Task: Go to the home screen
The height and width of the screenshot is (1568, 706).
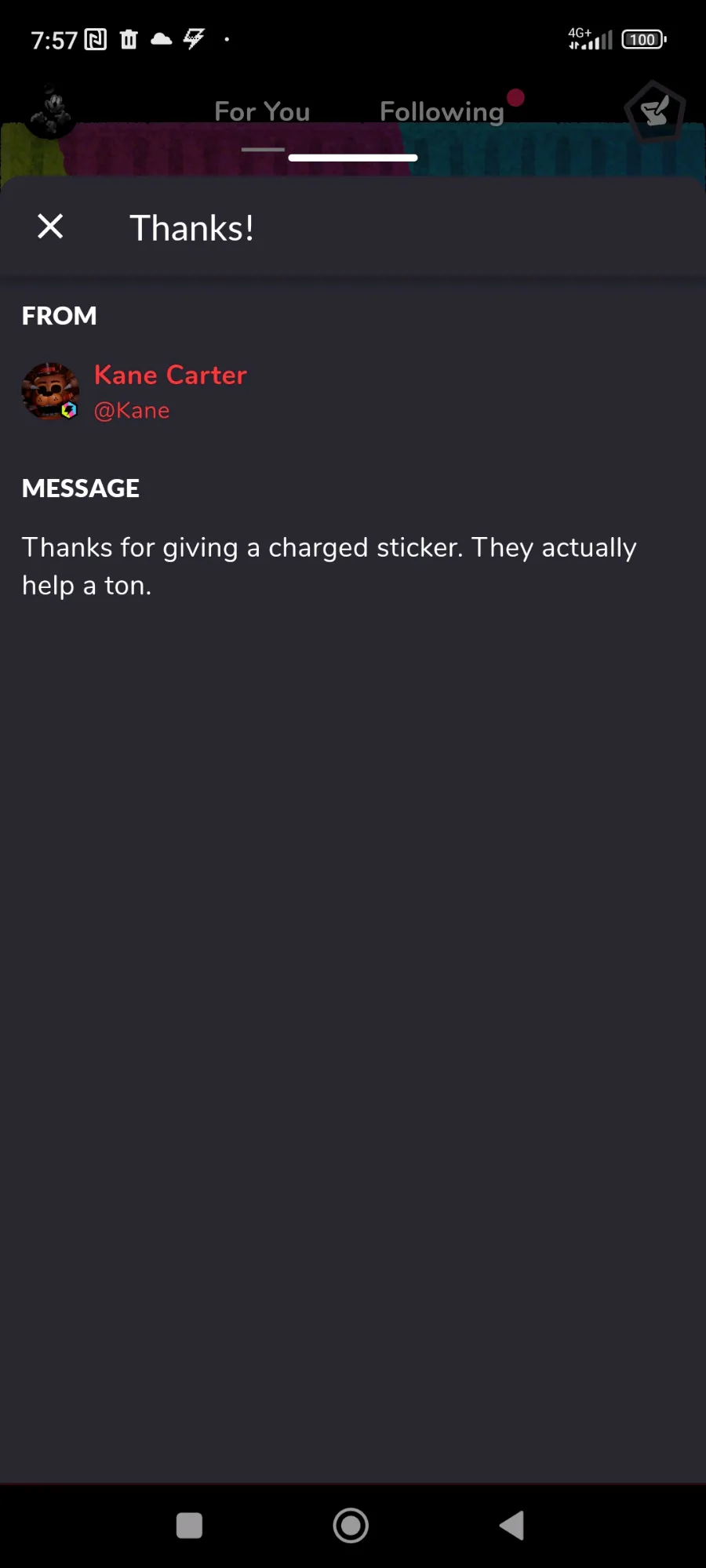Action: tap(351, 1526)
